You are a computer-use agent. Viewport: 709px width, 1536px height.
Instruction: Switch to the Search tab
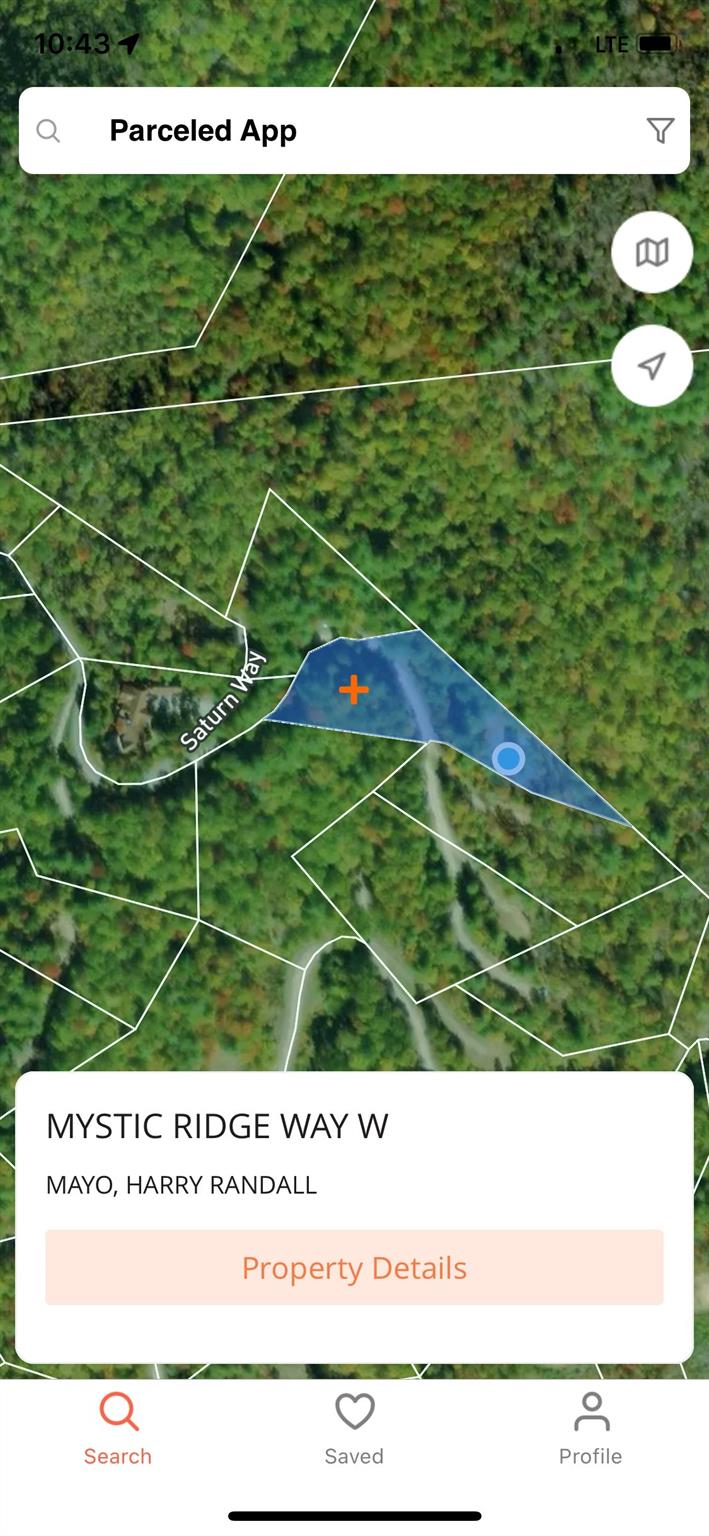118,1428
